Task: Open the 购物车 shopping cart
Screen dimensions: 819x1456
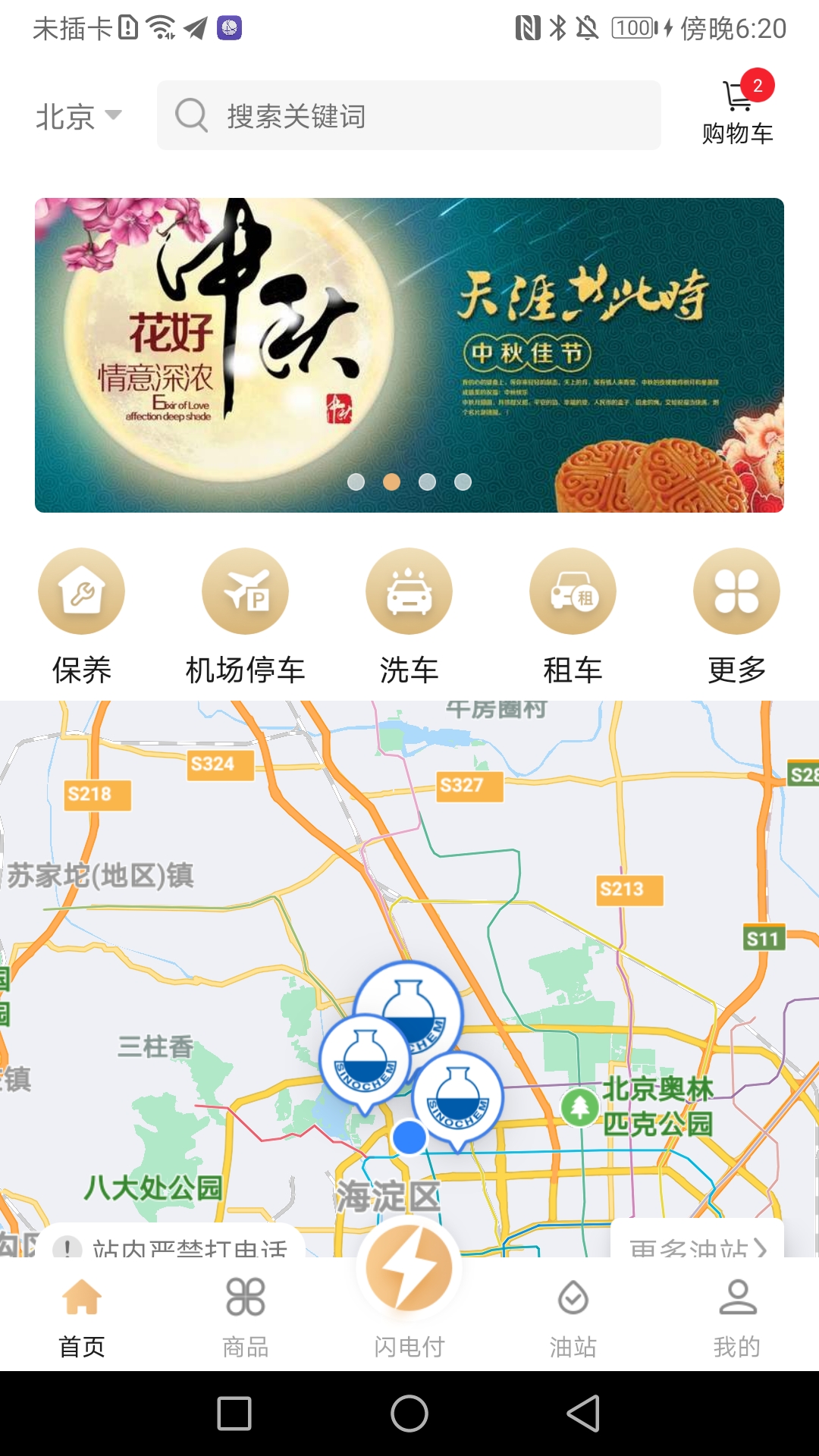Action: [x=737, y=112]
